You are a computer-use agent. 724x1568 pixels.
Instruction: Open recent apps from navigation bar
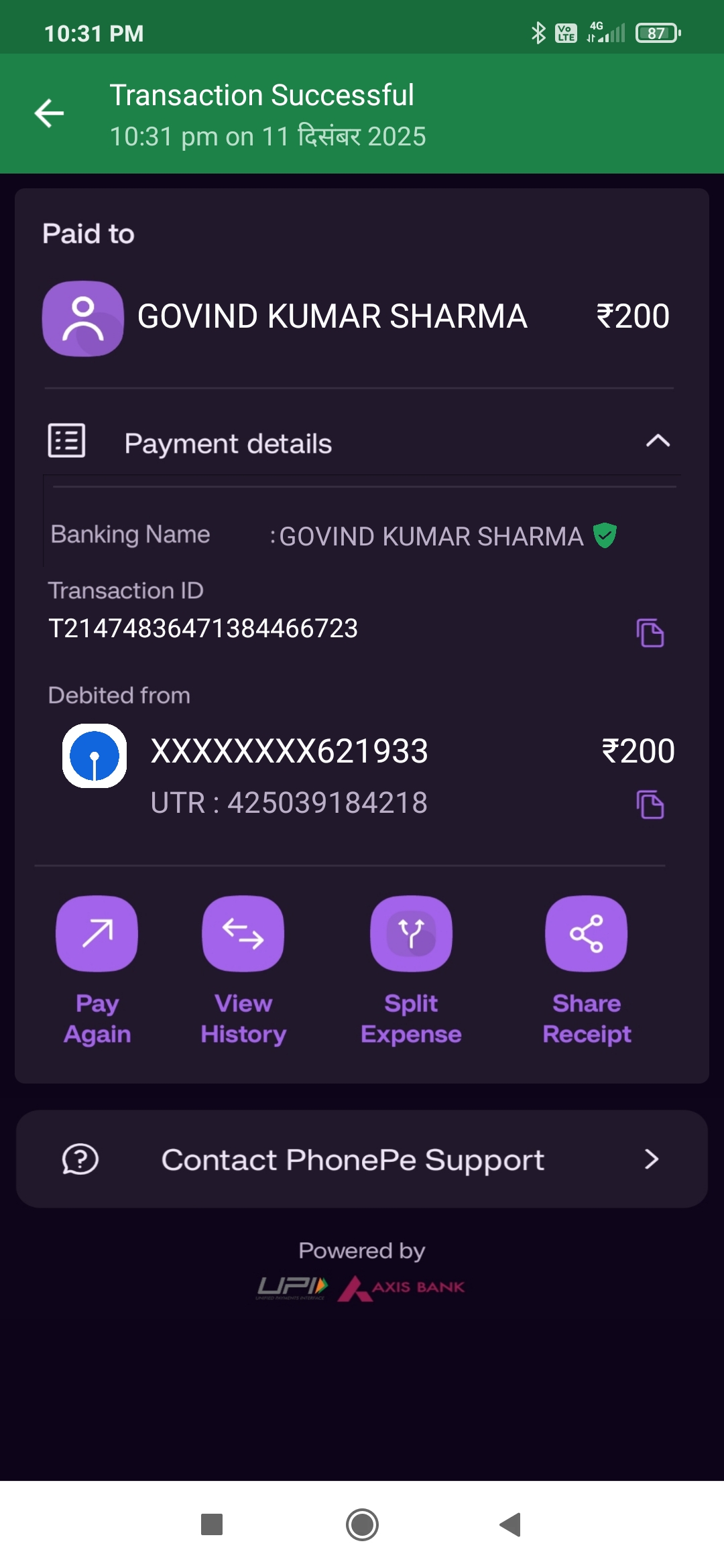coord(212,1524)
